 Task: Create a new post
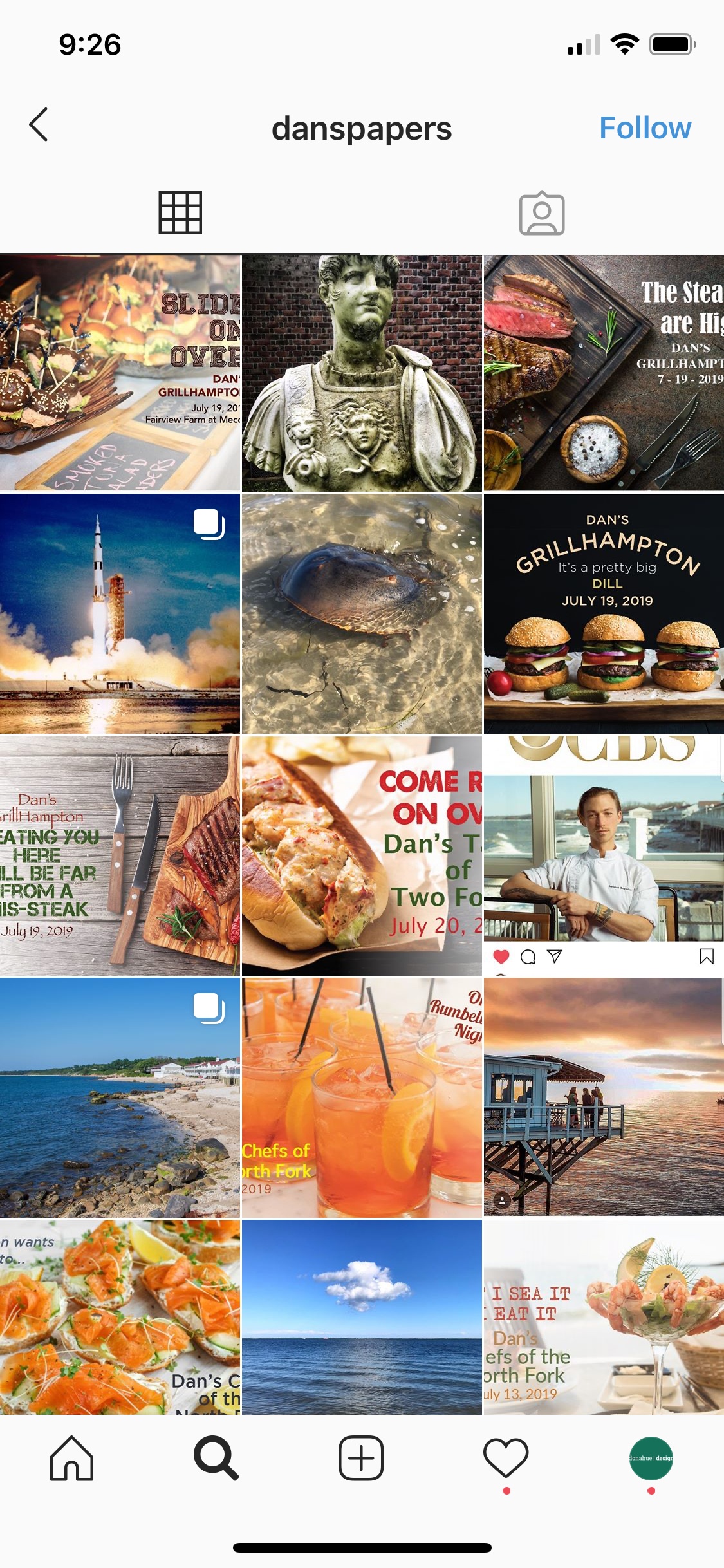[x=361, y=1459]
